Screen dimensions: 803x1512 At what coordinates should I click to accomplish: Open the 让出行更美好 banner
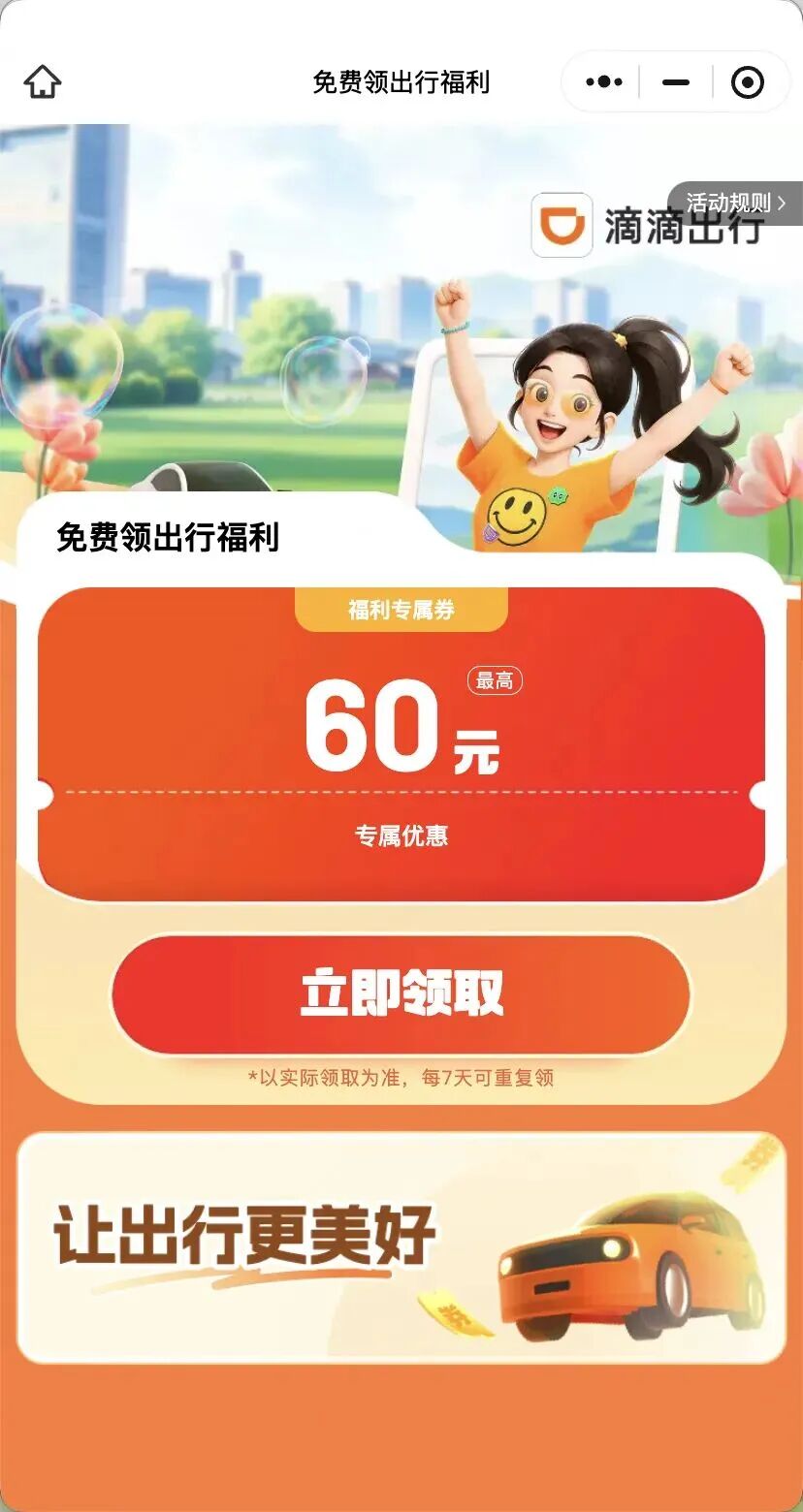tap(401, 1248)
